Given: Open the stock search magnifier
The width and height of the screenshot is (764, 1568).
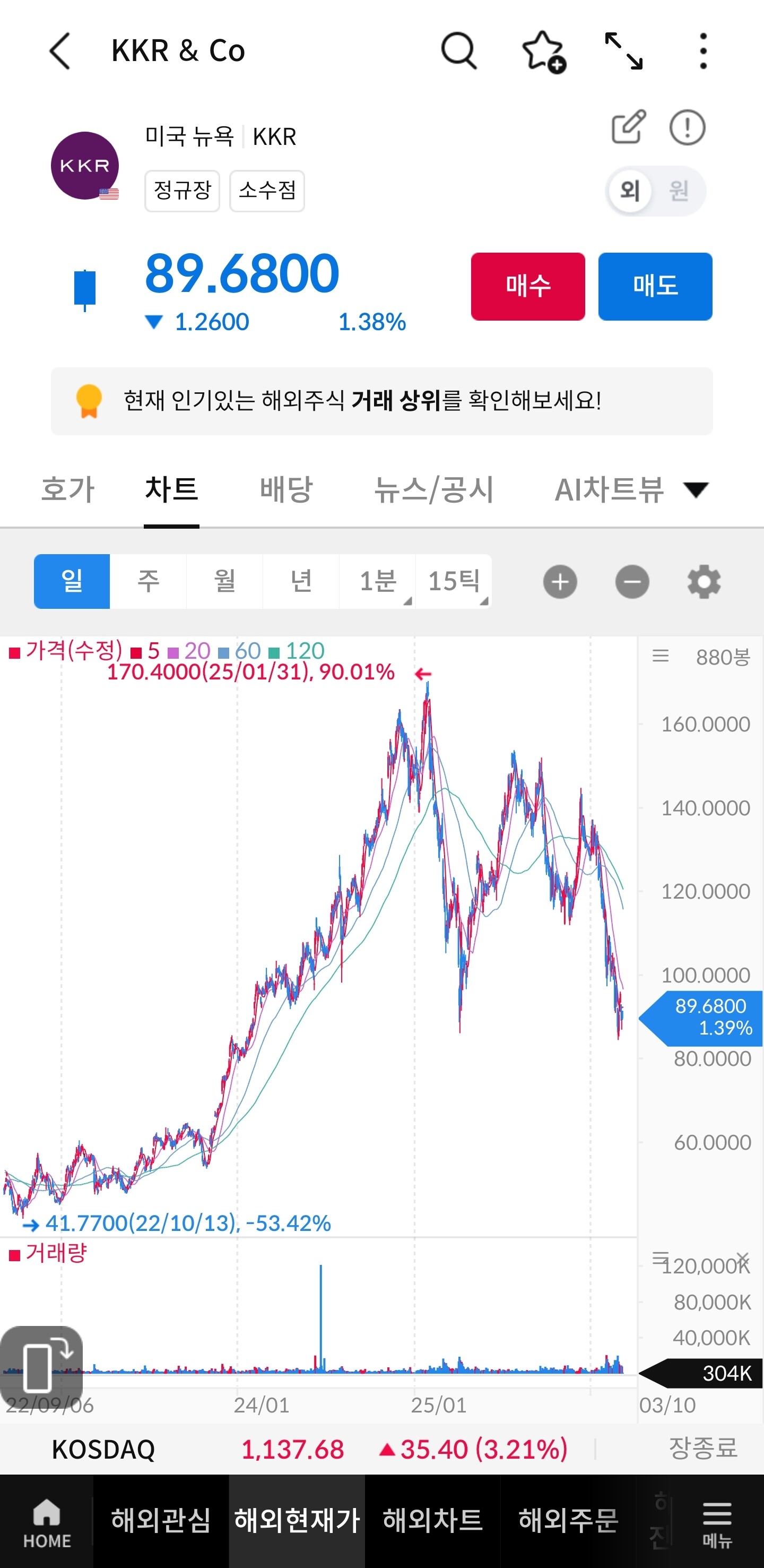Looking at the screenshot, I should (x=458, y=50).
